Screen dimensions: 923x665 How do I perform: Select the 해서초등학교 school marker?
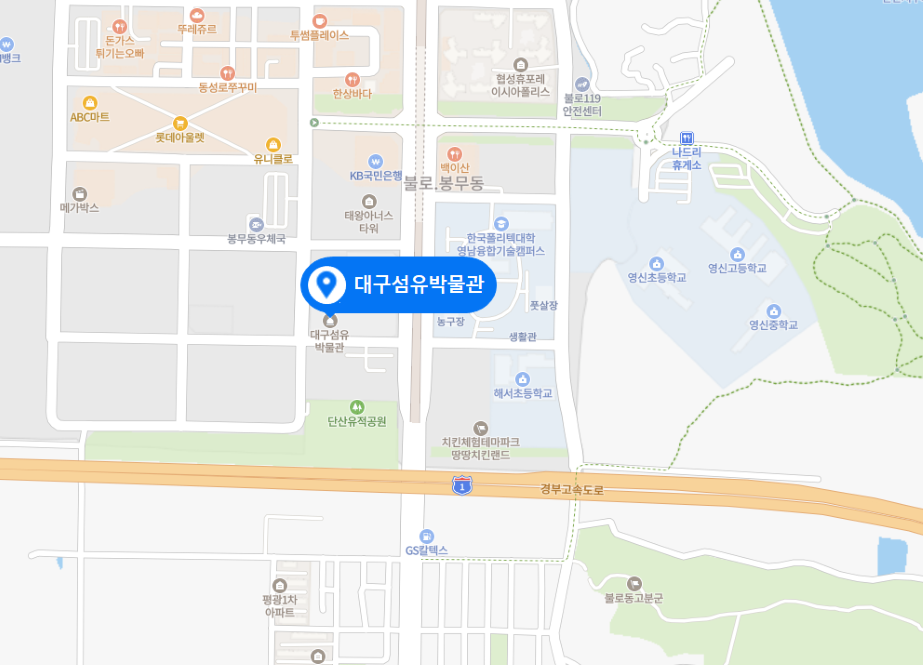click(x=522, y=379)
